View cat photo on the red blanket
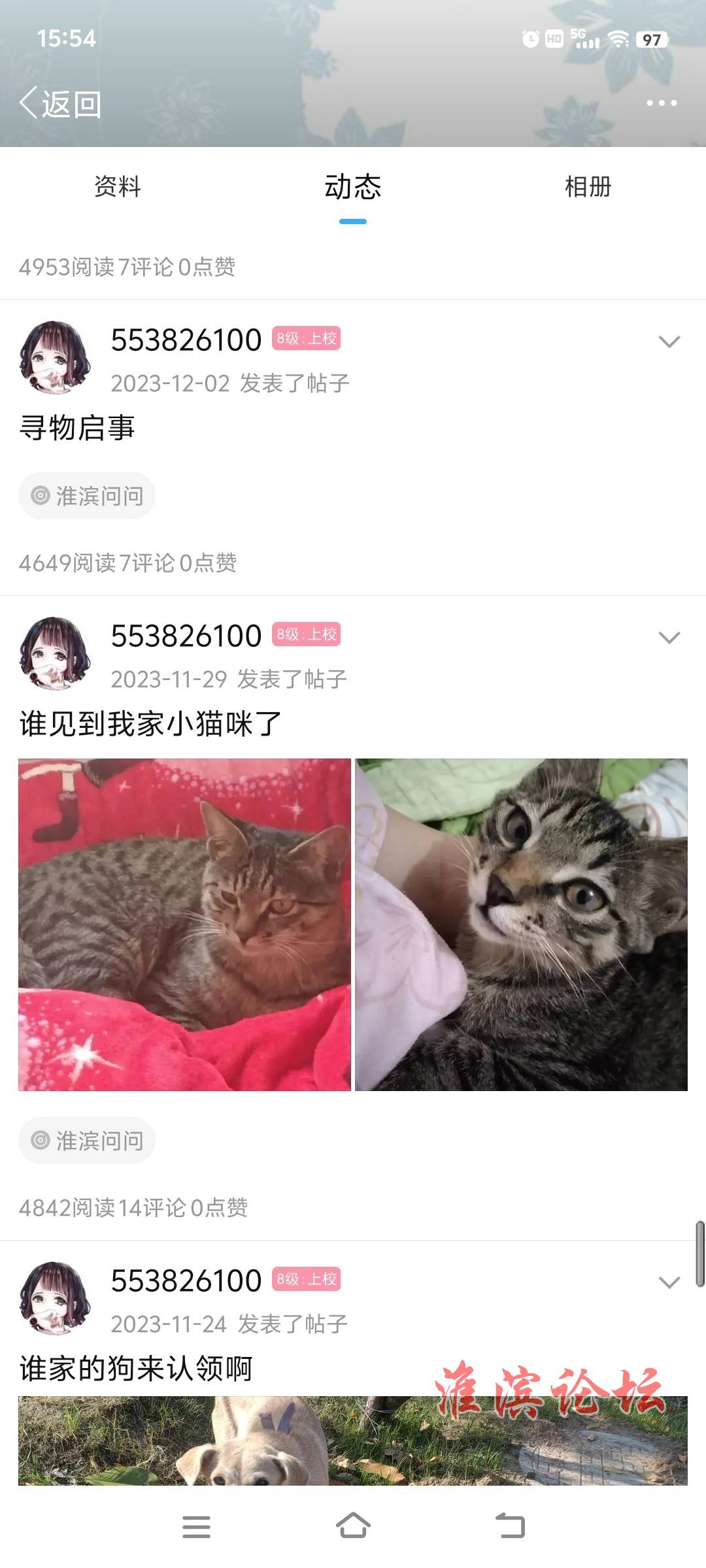This screenshot has width=706, height=1568. coord(184,924)
